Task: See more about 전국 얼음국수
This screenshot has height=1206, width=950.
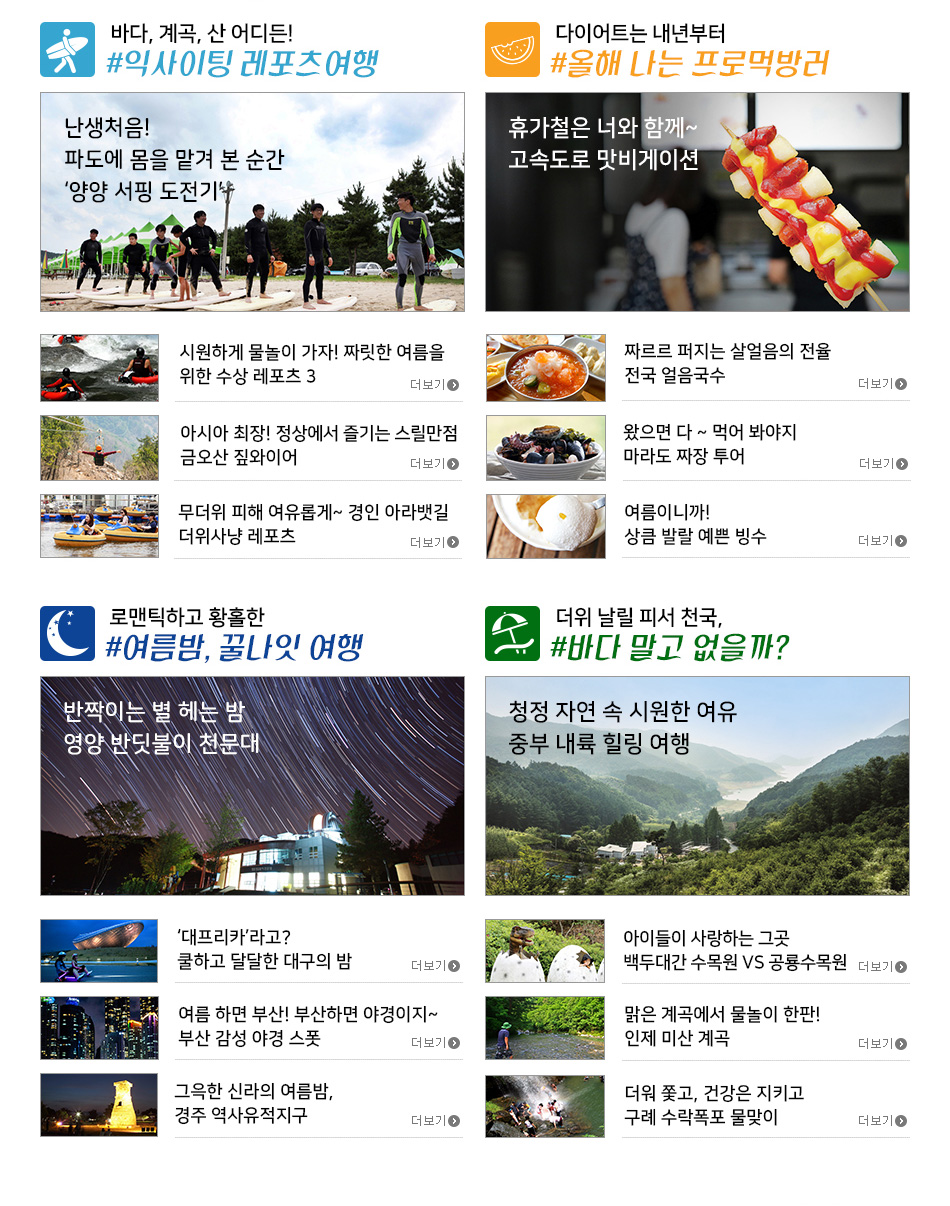Action: 882,384
